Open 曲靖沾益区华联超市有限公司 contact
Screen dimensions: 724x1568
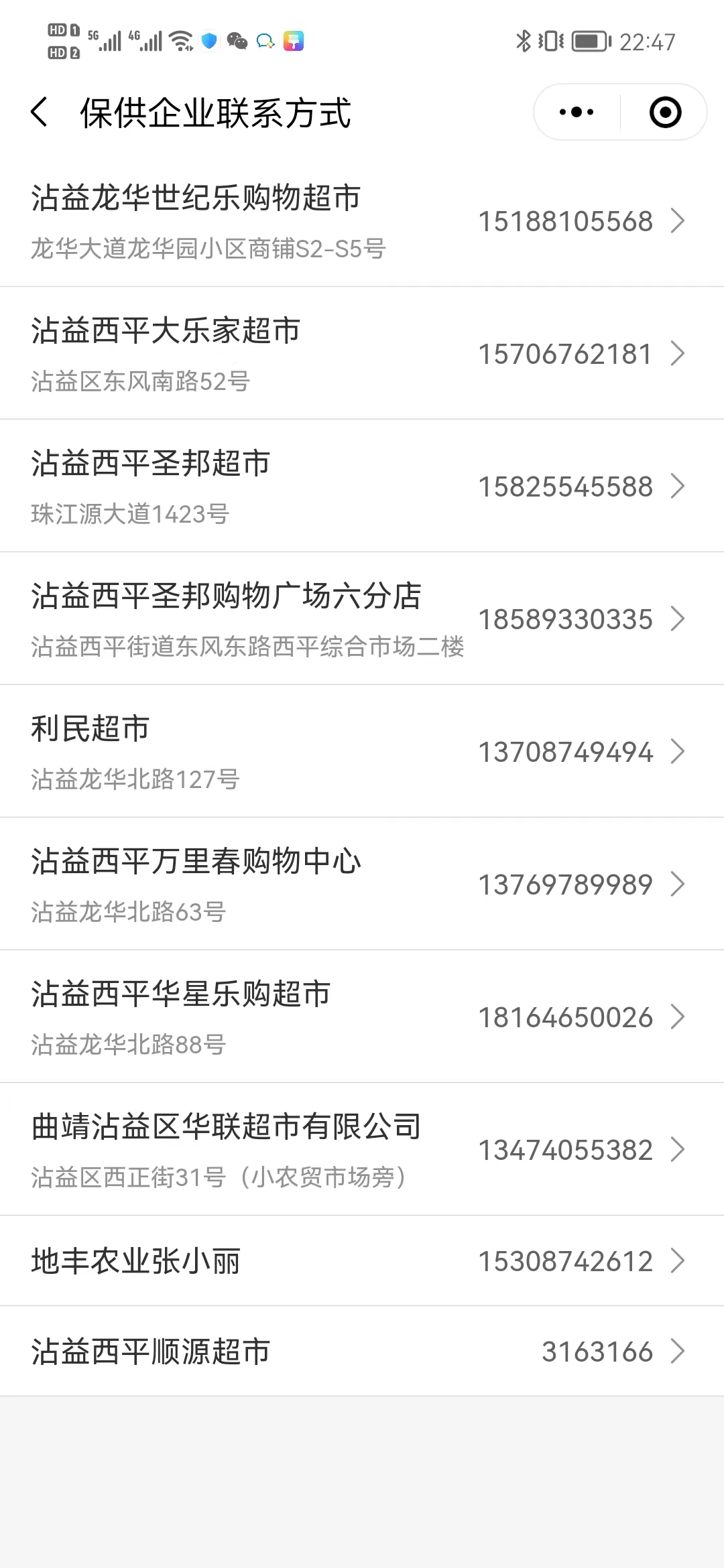[x=362, y=1150]
